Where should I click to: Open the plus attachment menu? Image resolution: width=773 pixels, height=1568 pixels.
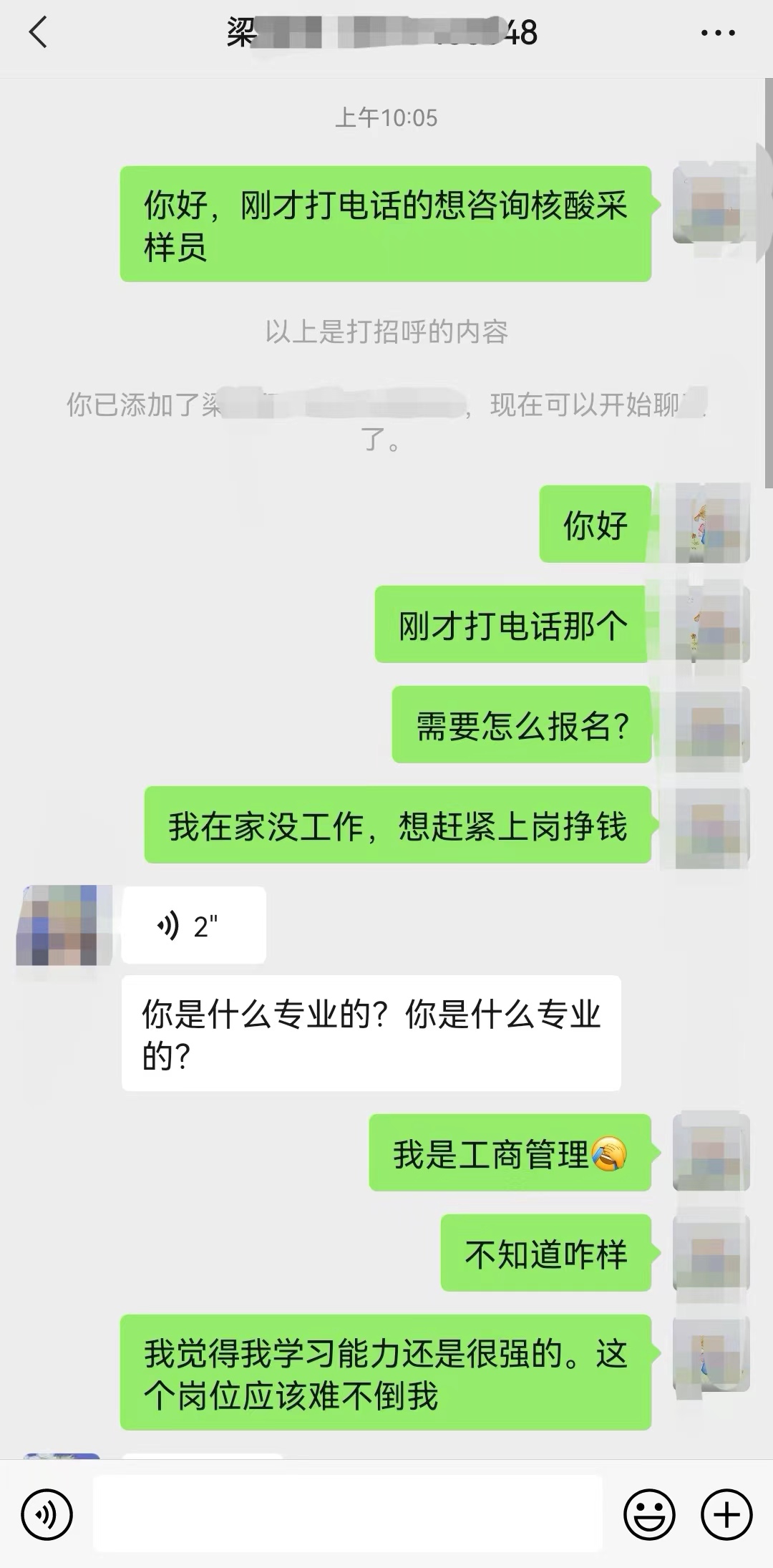click(726, 1514)
